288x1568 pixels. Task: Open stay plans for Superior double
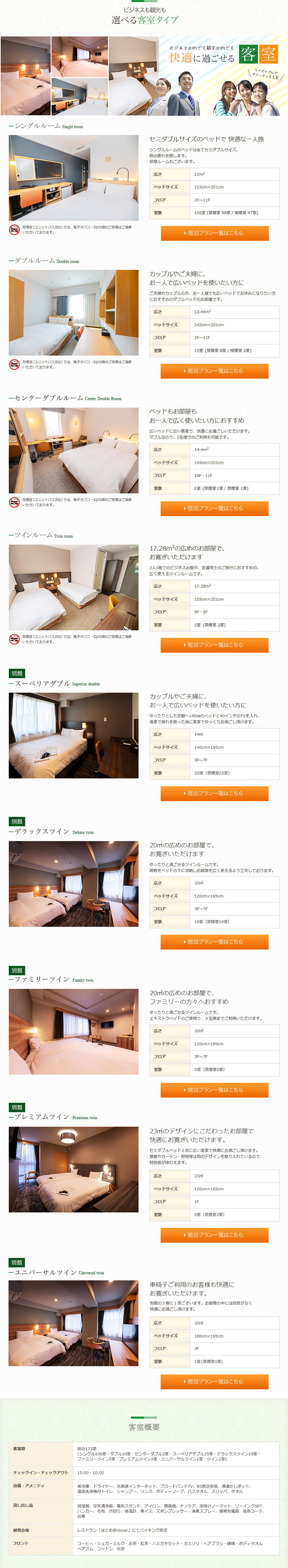coord(214,793)
